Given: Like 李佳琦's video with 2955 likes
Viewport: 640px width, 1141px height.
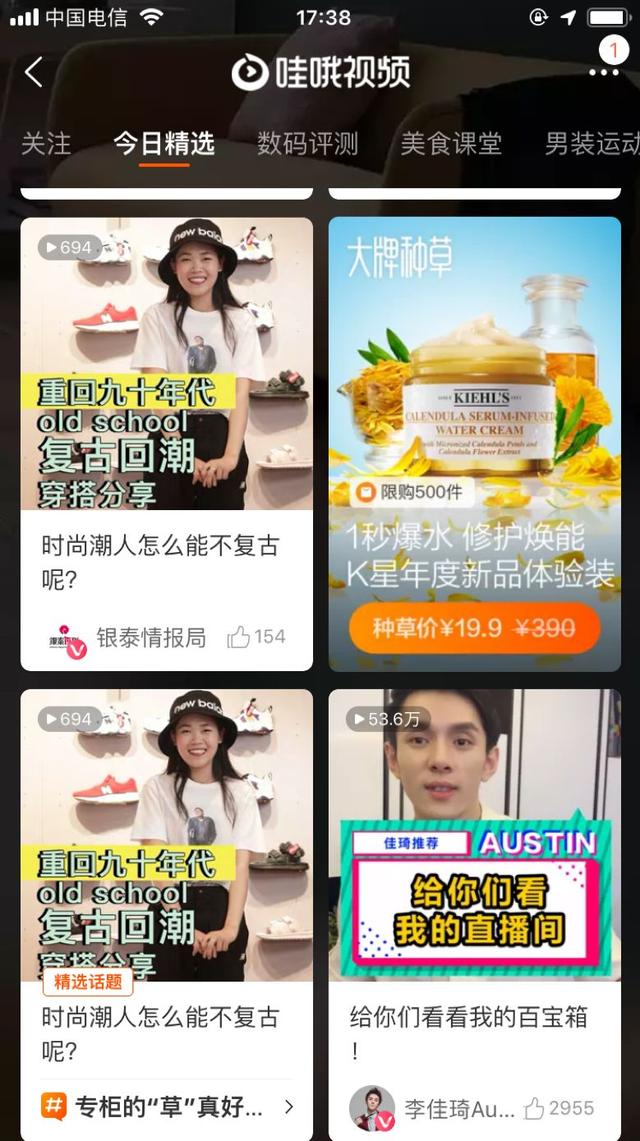Looking at the screenshot, I should pyautogui.click(x=559, y=1108).
